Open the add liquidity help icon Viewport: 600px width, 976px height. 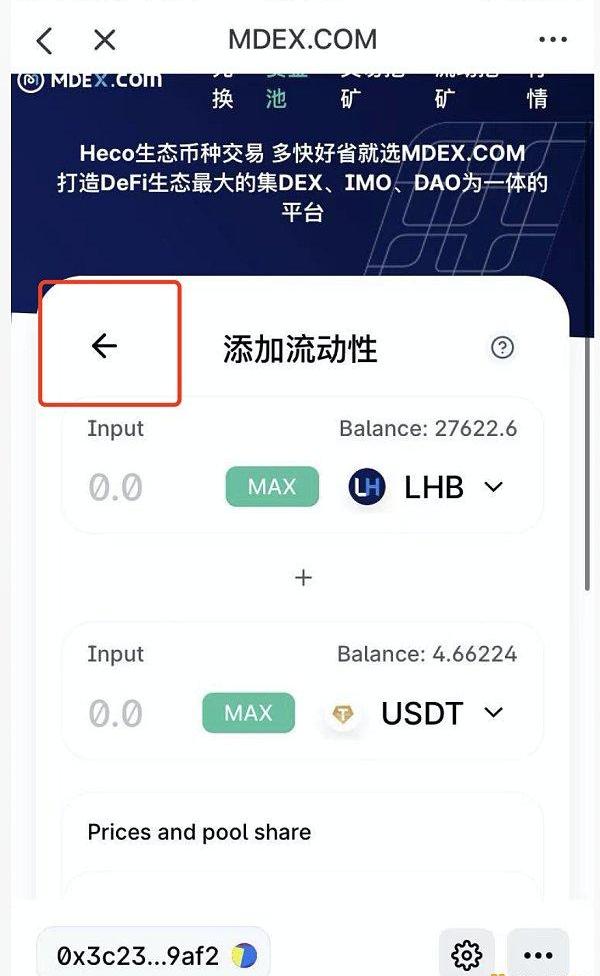502,347
